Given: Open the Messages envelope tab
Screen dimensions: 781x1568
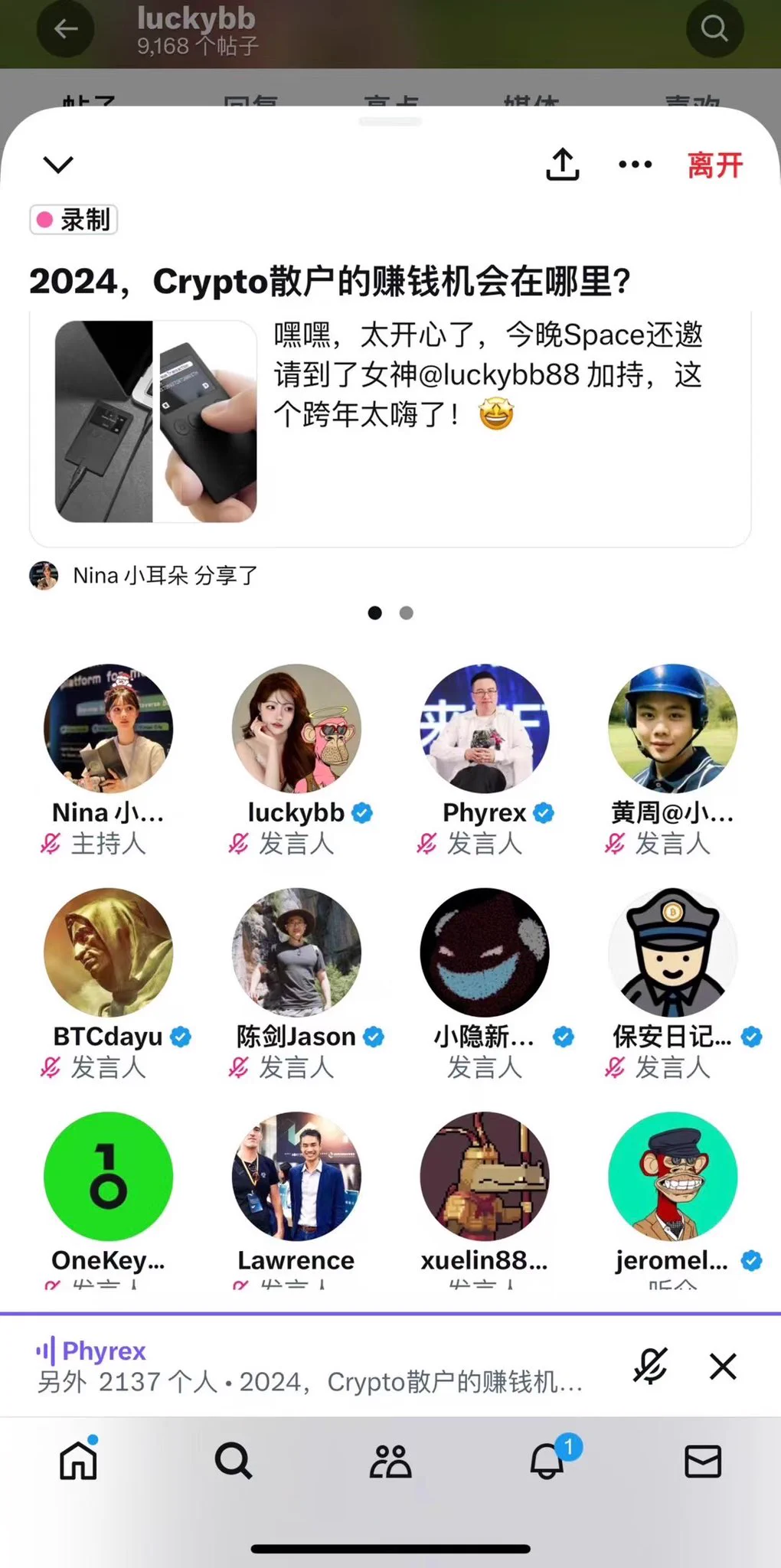Looking at the screenshot, I should point(702,1461).
